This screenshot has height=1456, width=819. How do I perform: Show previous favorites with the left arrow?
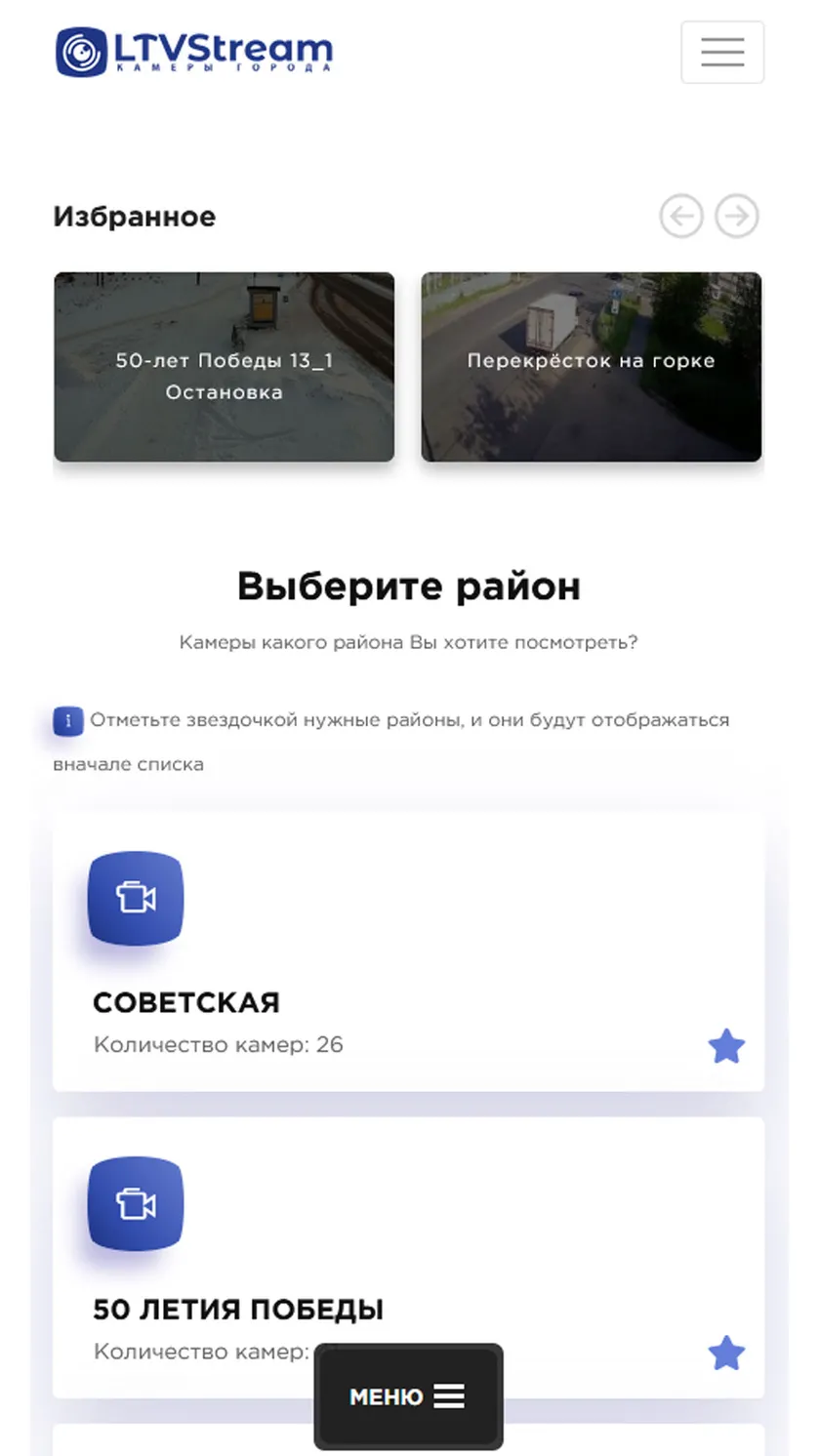pos(681,216)
